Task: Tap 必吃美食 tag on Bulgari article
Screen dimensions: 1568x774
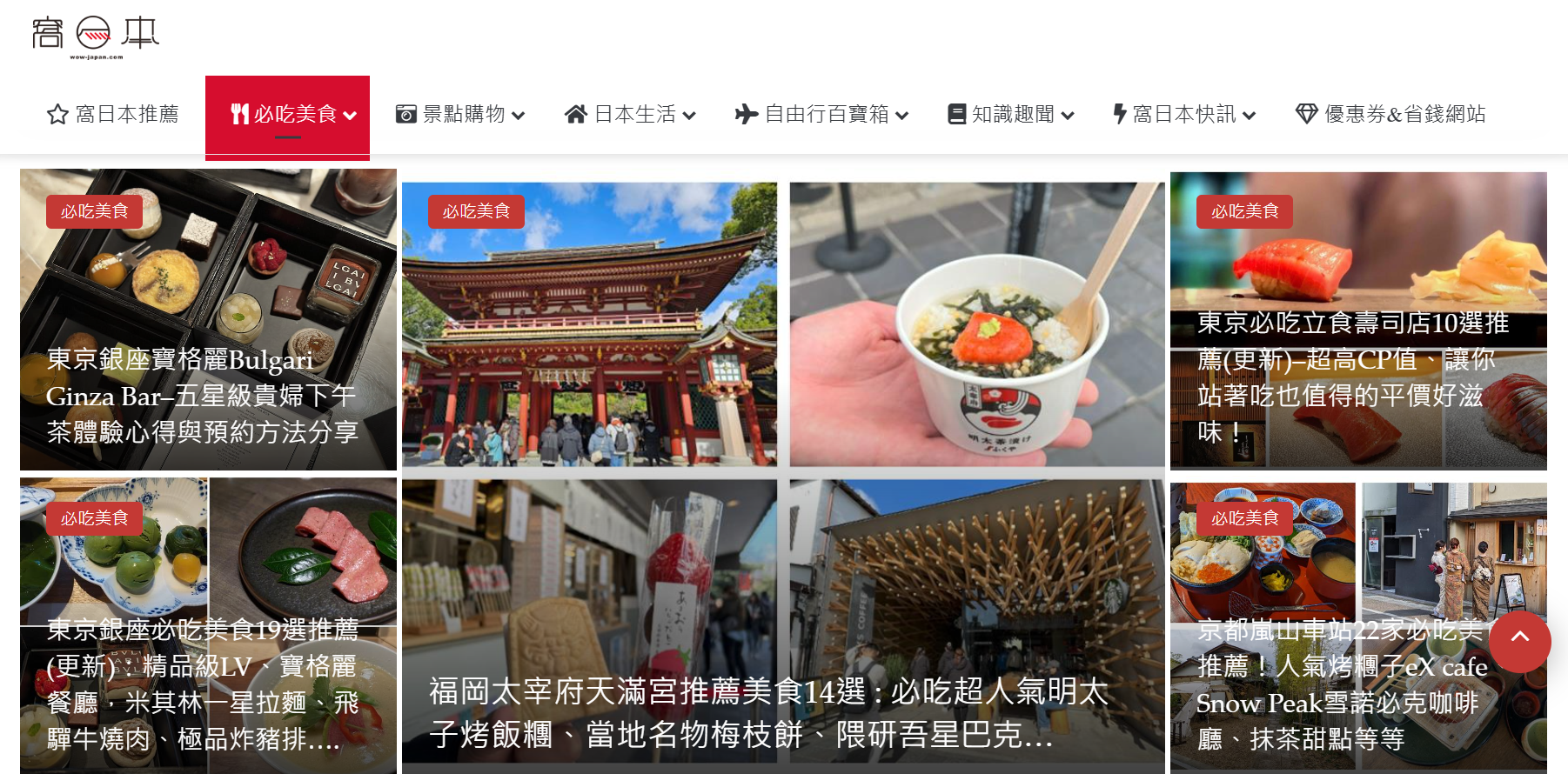Action: tap(94, 211)
